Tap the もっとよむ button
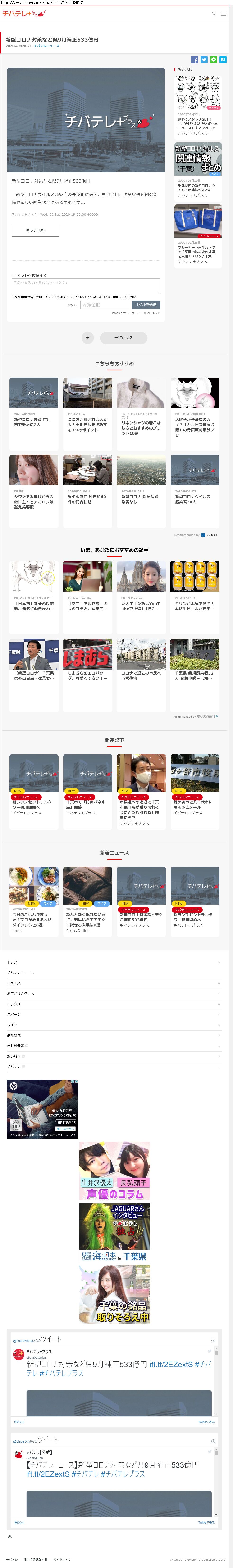Screen dimensions: 233x1568 tap(35, 230)
